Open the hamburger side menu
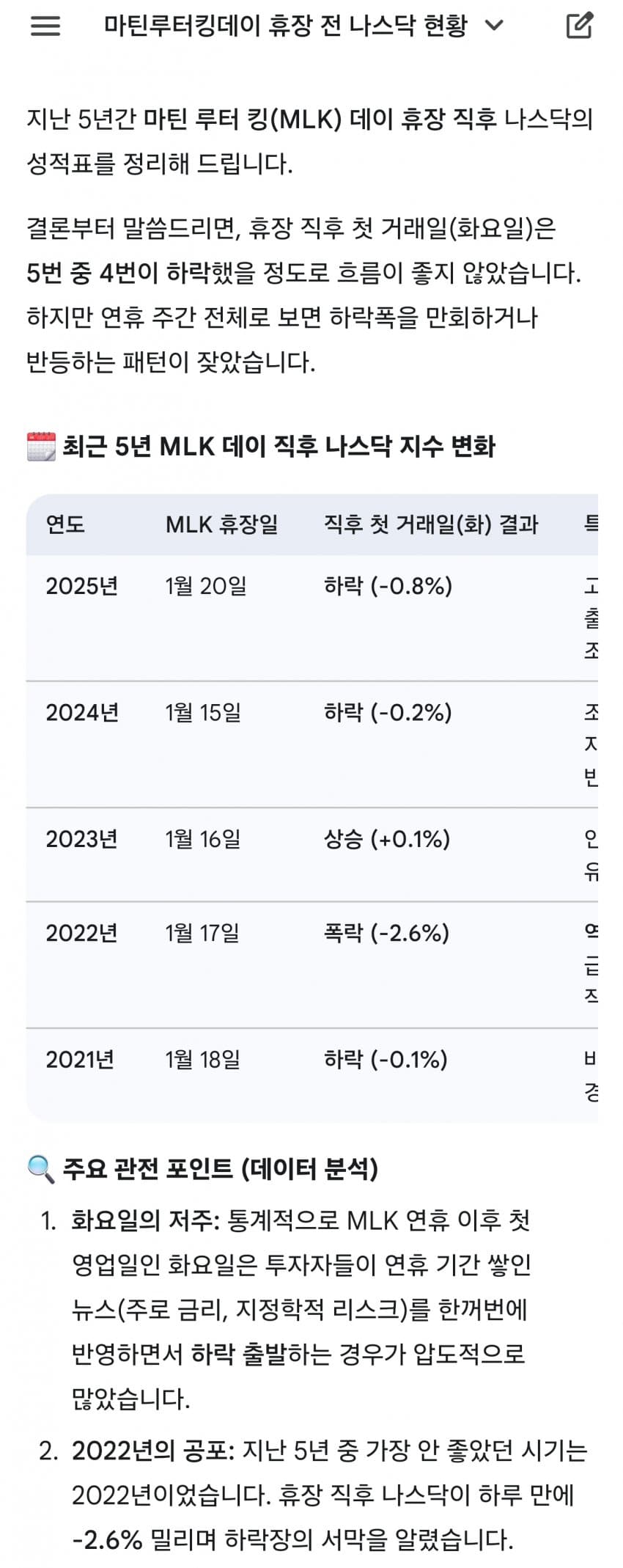 coord(45,26)
